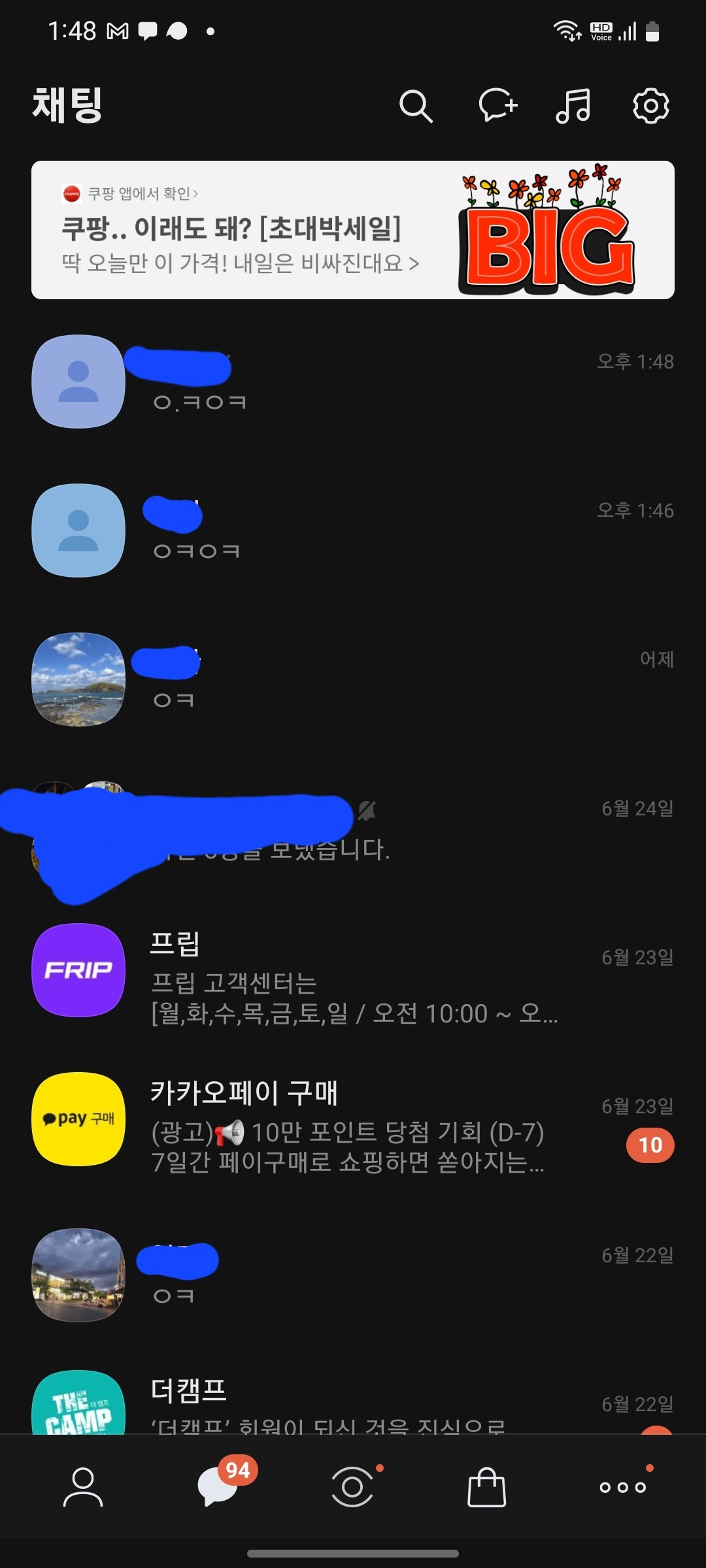Switch to the View tab

(353, 1487)
